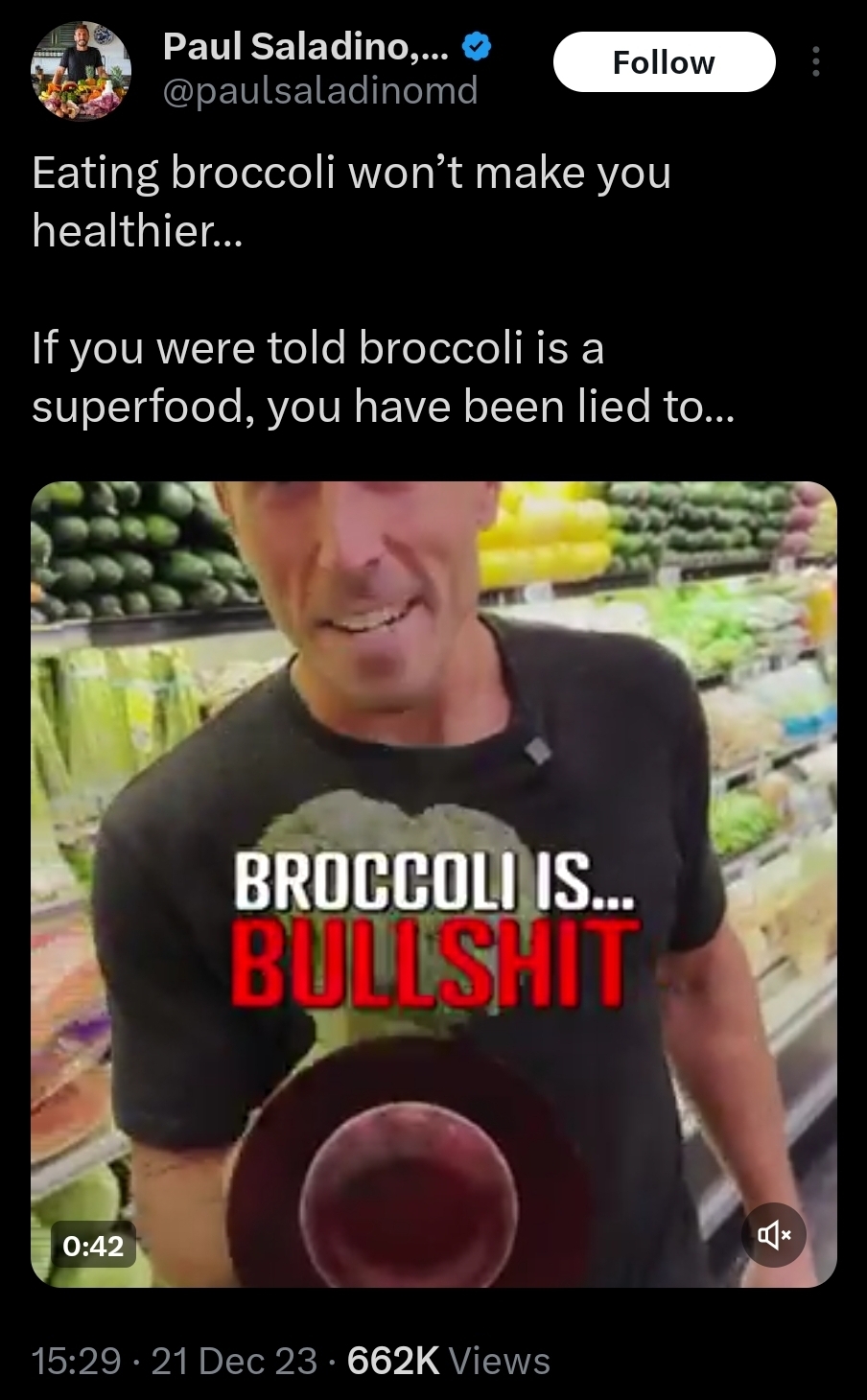Open the tweet's three-dot overflow menu
The width and height of the screenshot is (867, 1400).
[x=816, y=62]
